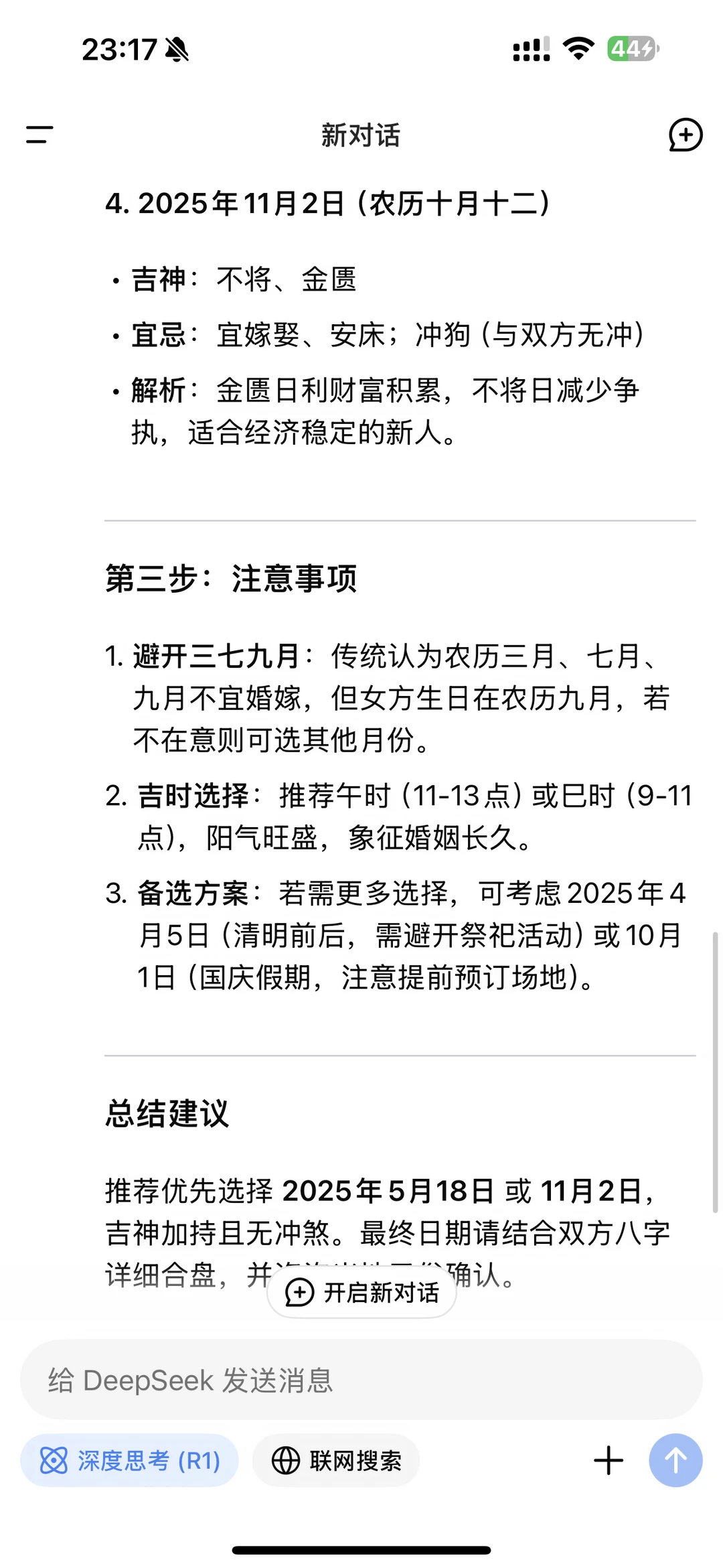Toggle 深度思考 (R1) mode
The image size is (723, 1568).
point(130,1460)
